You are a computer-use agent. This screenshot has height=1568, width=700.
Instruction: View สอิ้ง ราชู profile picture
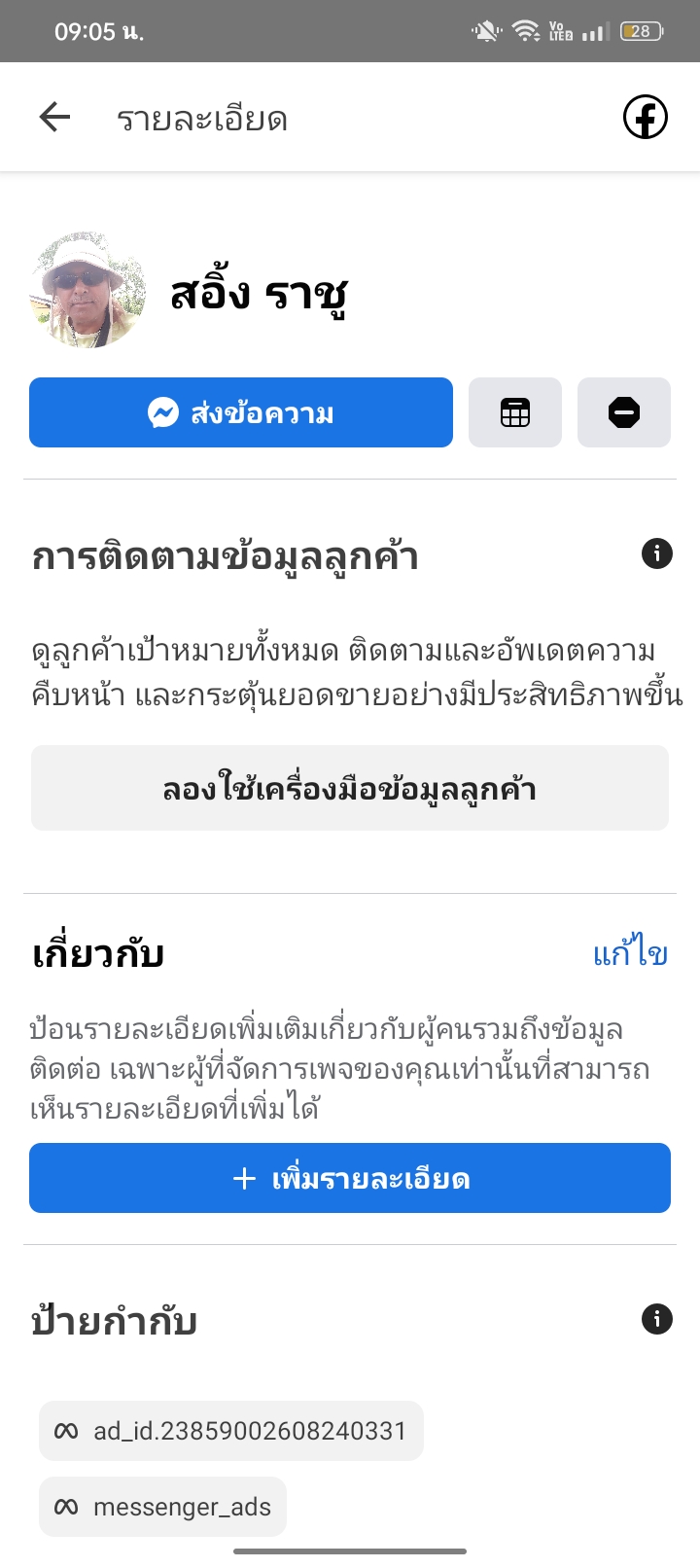[x=87, y=290]
